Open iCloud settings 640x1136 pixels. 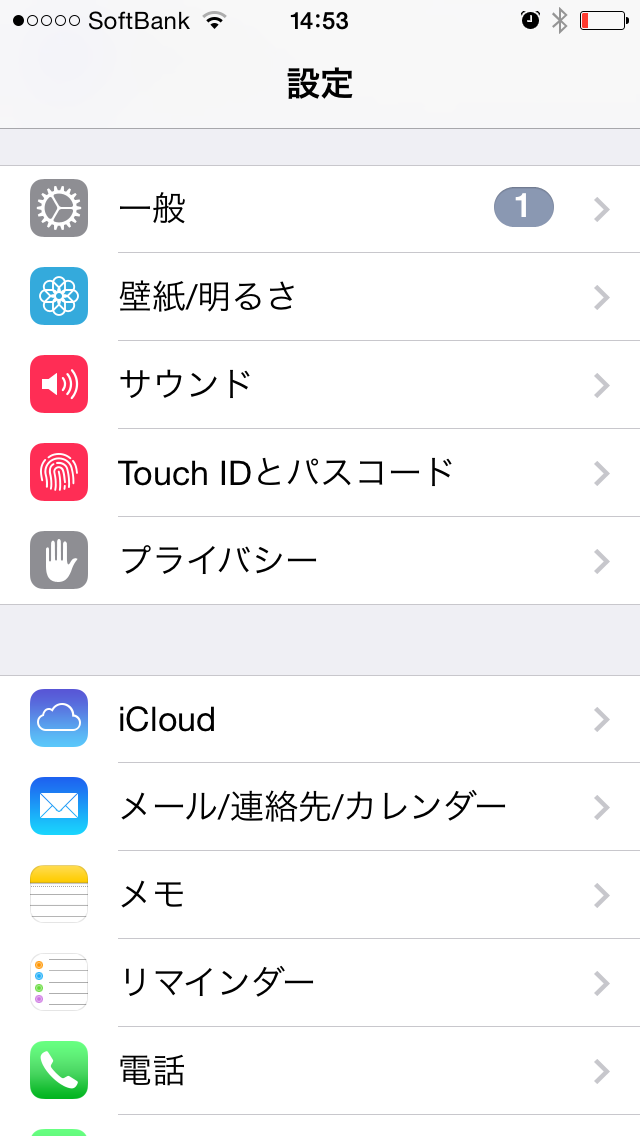pyautogui.click(x=320, y=719)
